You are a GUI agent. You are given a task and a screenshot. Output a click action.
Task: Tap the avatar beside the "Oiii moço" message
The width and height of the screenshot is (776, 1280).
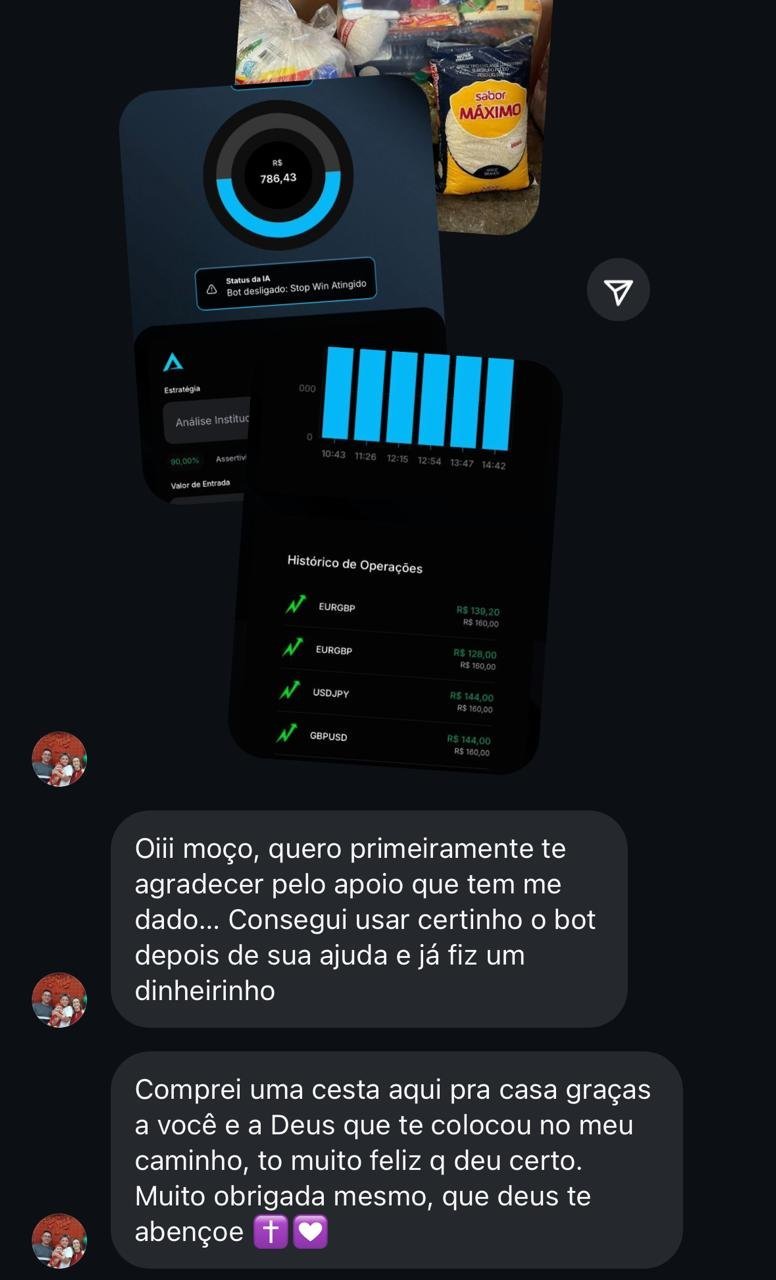click(59, 1000)
